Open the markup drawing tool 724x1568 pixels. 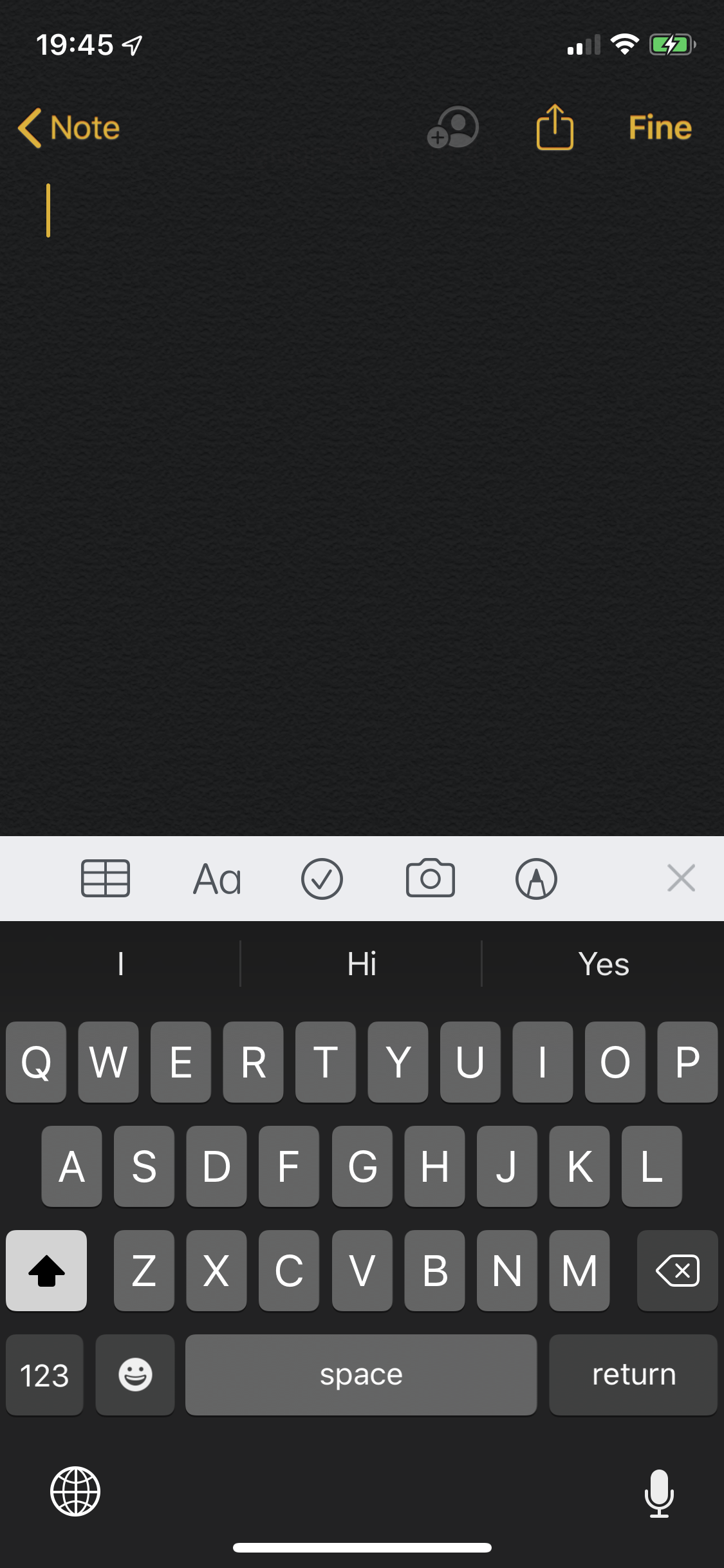coord(536,879)
